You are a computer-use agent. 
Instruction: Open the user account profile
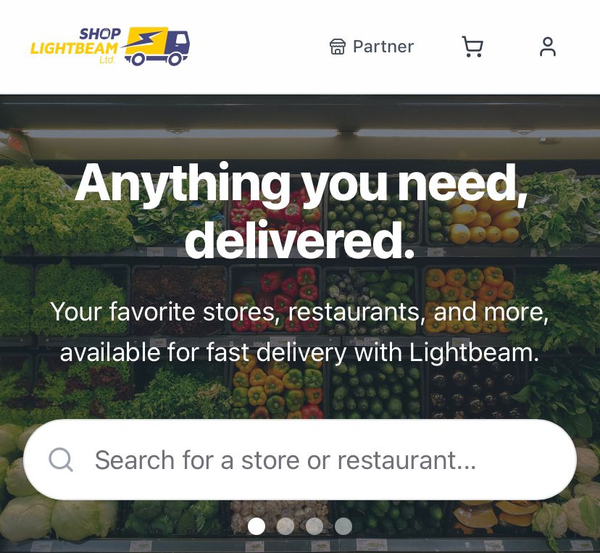coord(547,46)
